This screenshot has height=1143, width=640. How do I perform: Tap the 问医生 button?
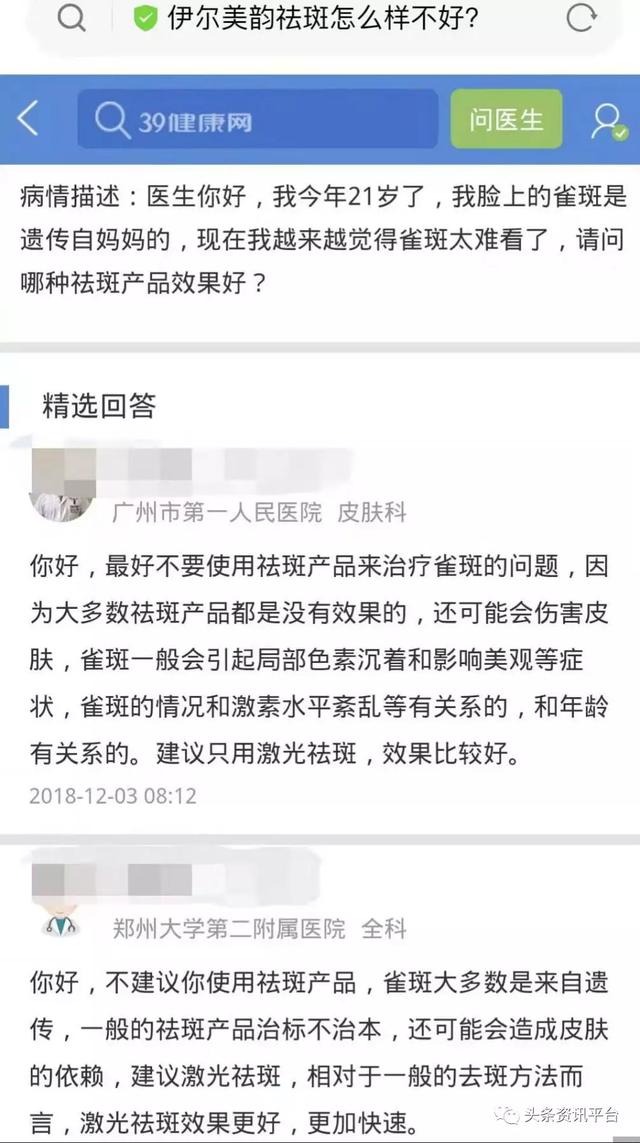coord(506,120)
